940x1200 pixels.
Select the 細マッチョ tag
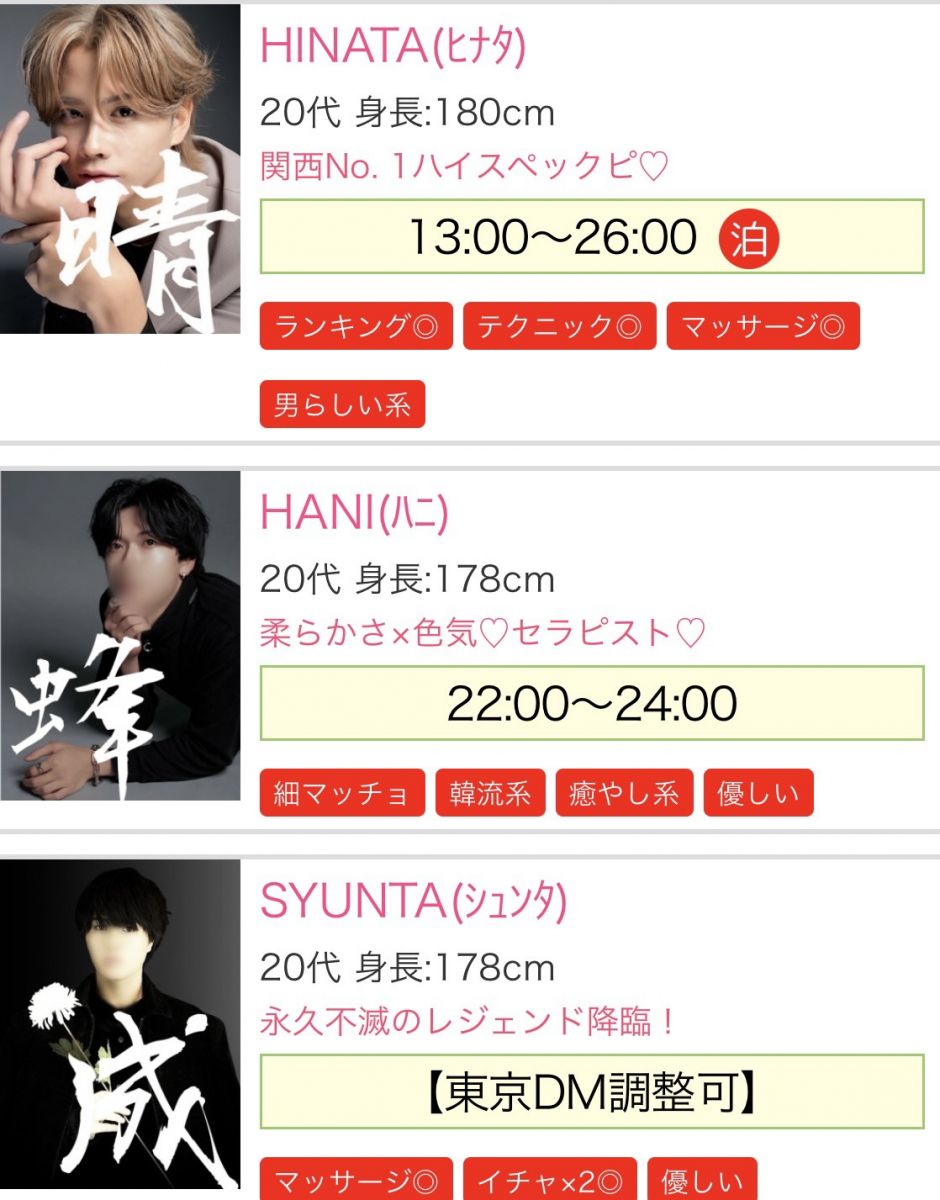(x=342, y=794)
